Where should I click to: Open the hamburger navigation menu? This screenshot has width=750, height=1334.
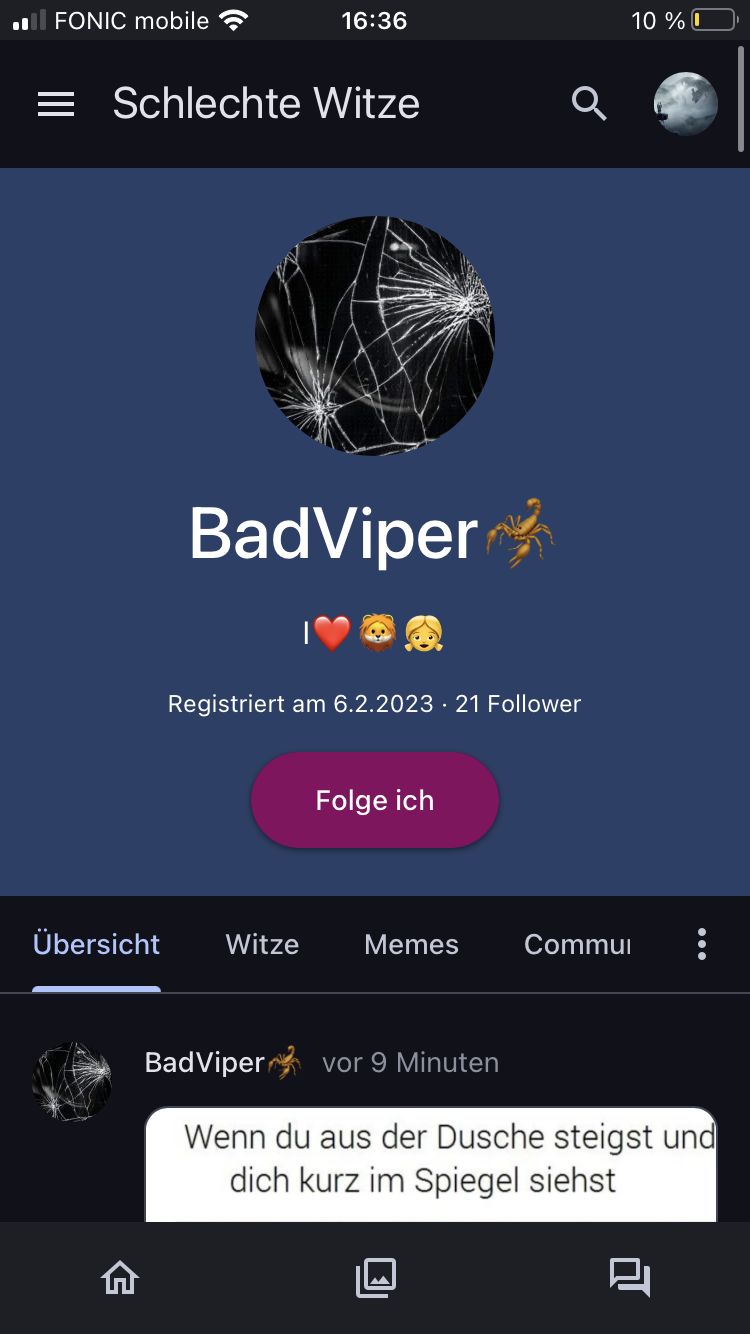[56, 104]
